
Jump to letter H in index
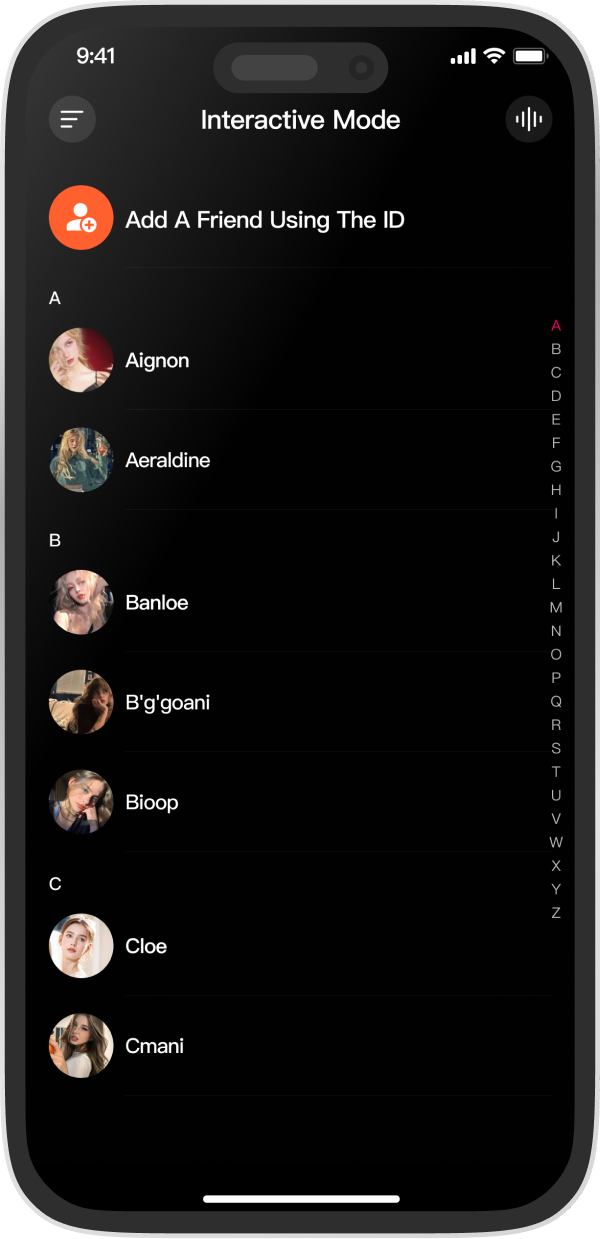[556, 490]
